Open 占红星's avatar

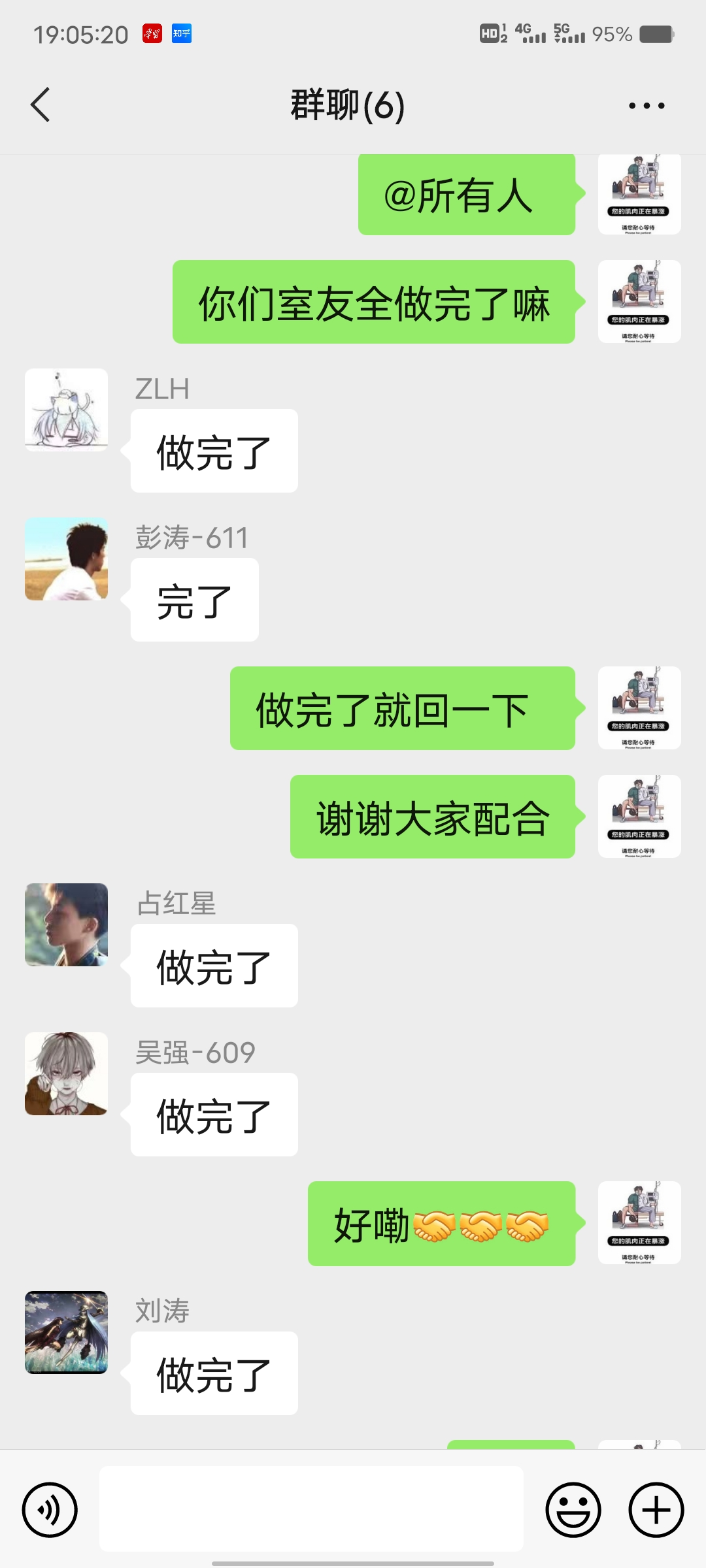coord(66,924)
